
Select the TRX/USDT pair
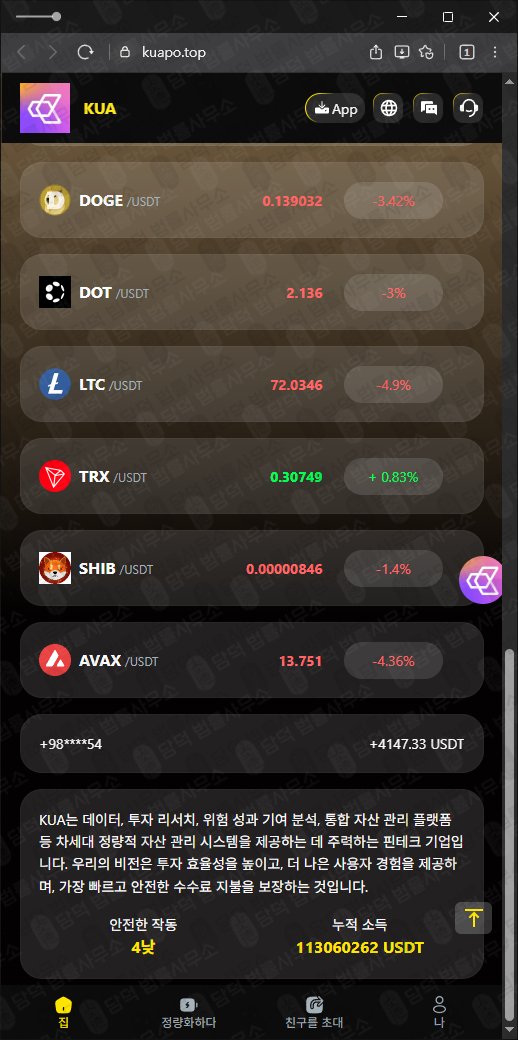pos(252,476)
